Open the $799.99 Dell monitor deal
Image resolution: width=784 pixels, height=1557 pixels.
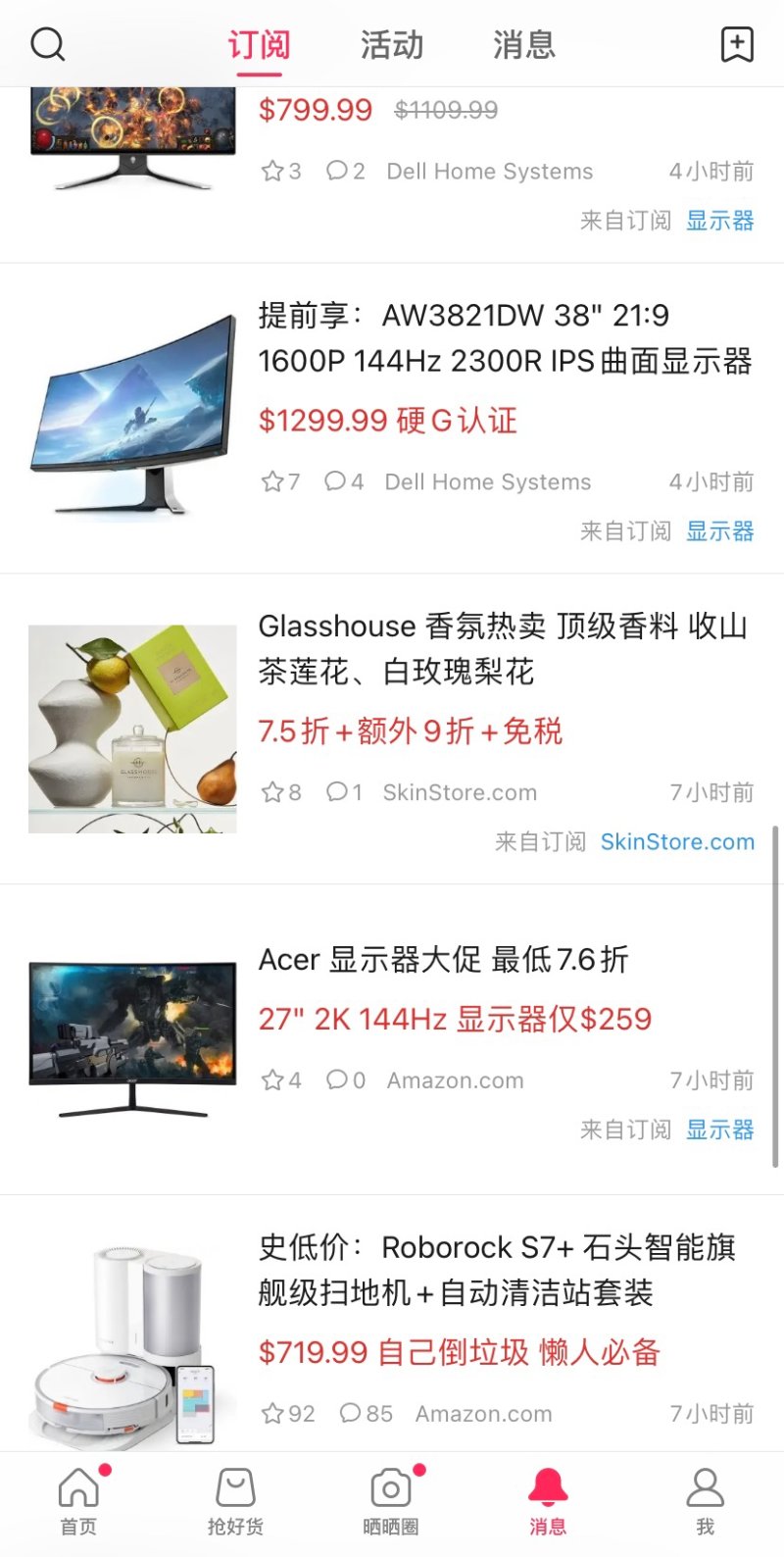point(315,110)
